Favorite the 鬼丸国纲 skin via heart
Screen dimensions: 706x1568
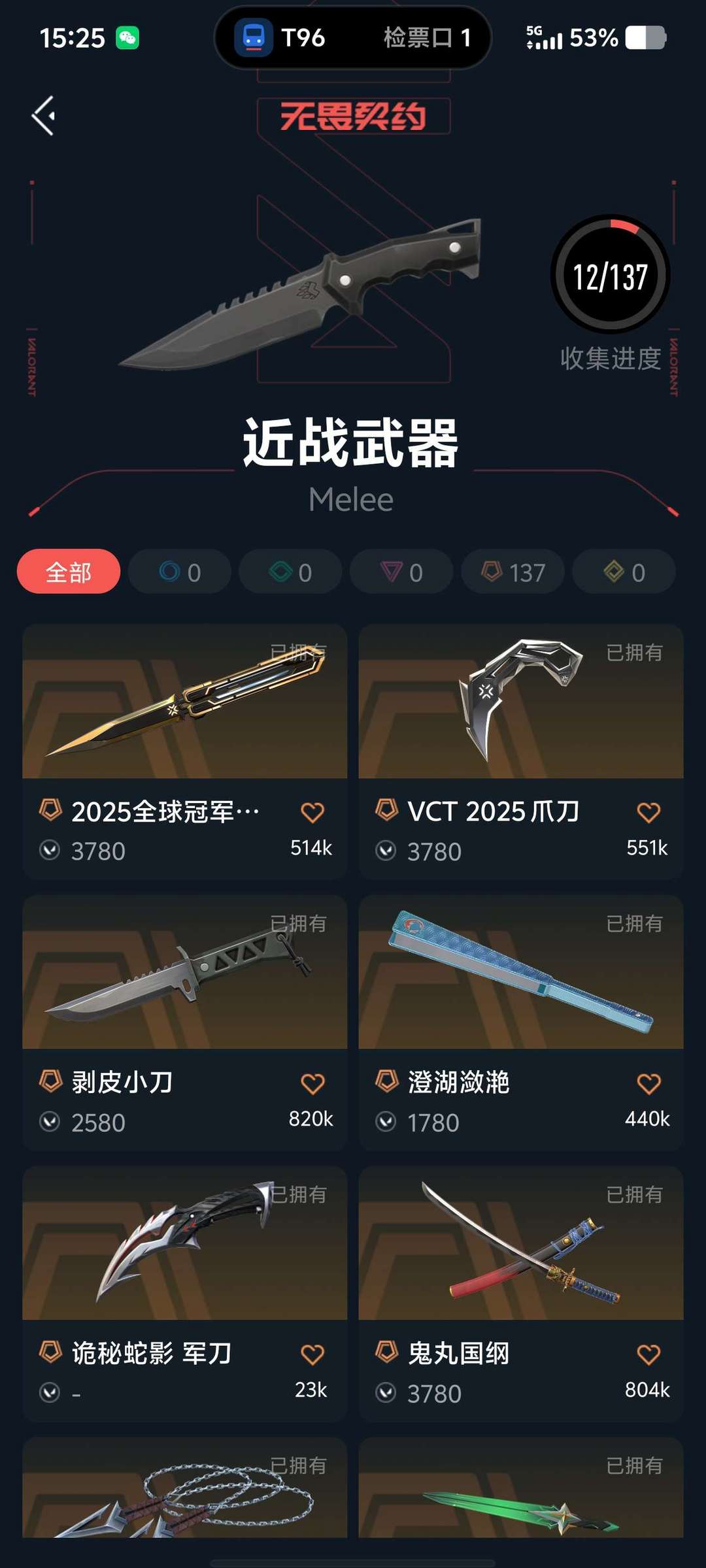tap(648, 1355)
